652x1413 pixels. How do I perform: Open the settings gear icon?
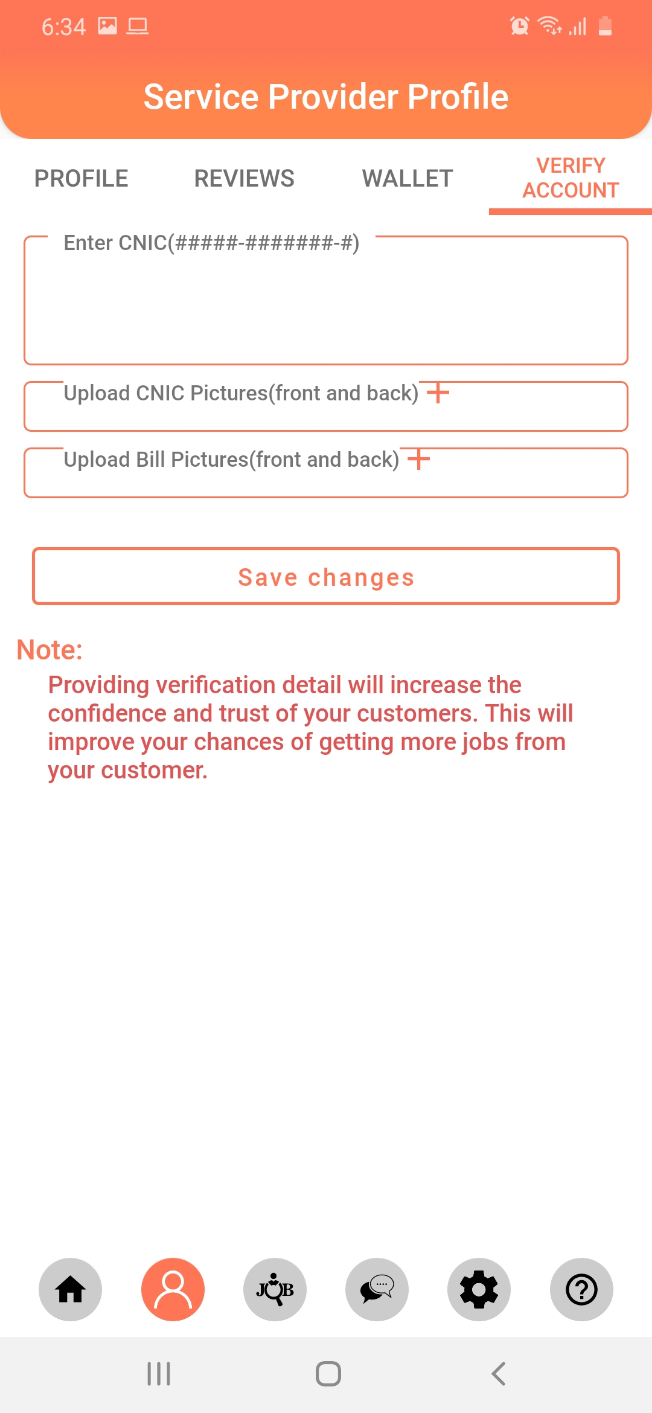click(x=479, y=1290)
